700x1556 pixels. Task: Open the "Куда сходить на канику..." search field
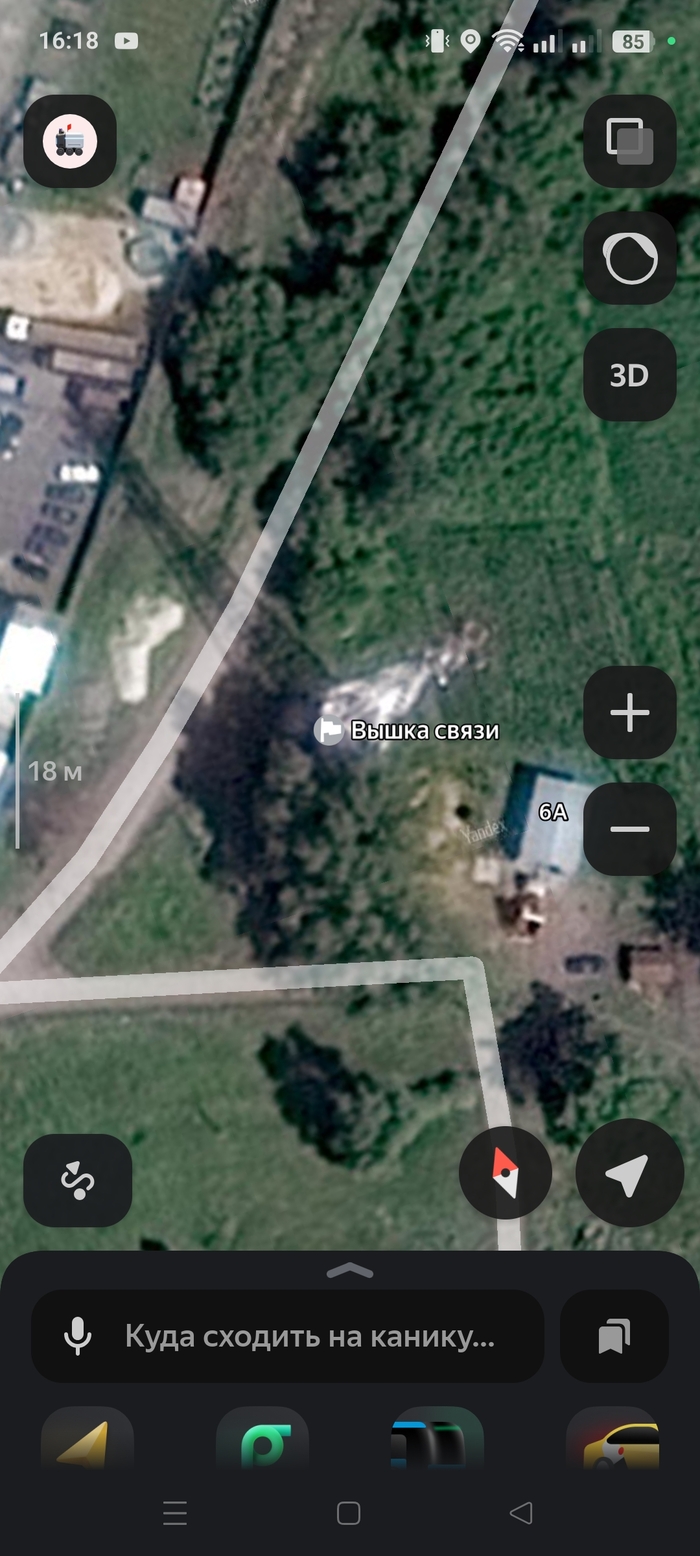coord(308,1336)
